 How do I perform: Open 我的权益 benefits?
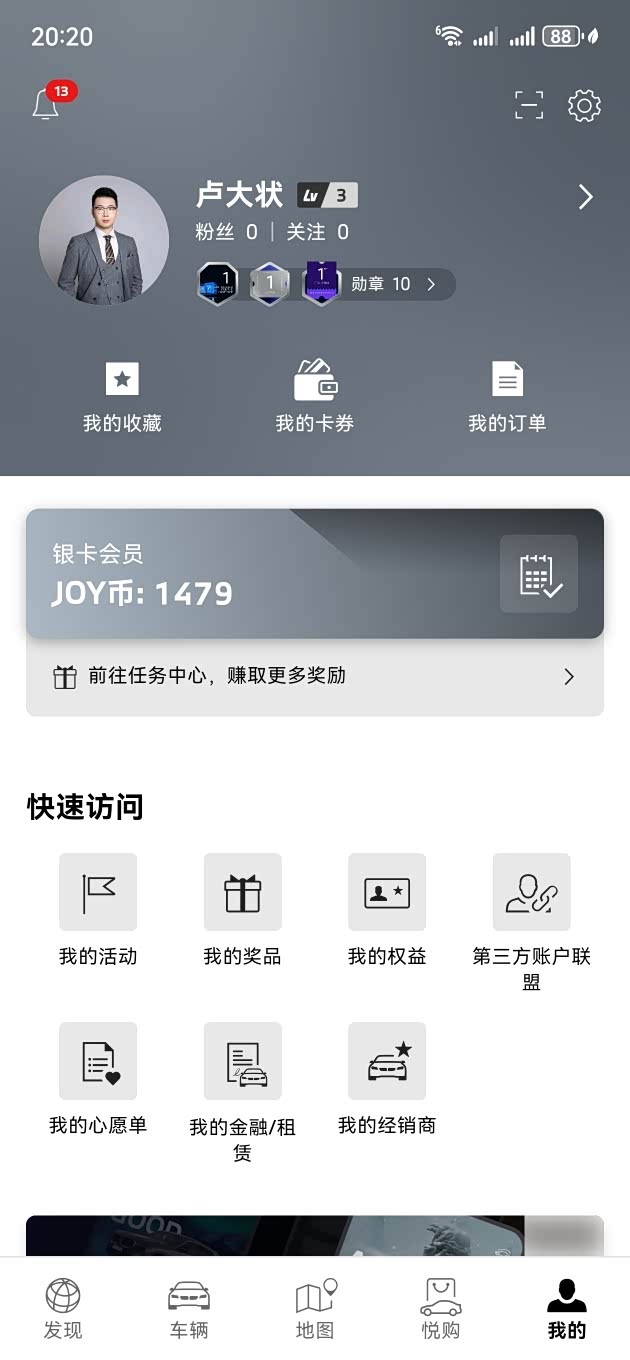click(387, 909)
